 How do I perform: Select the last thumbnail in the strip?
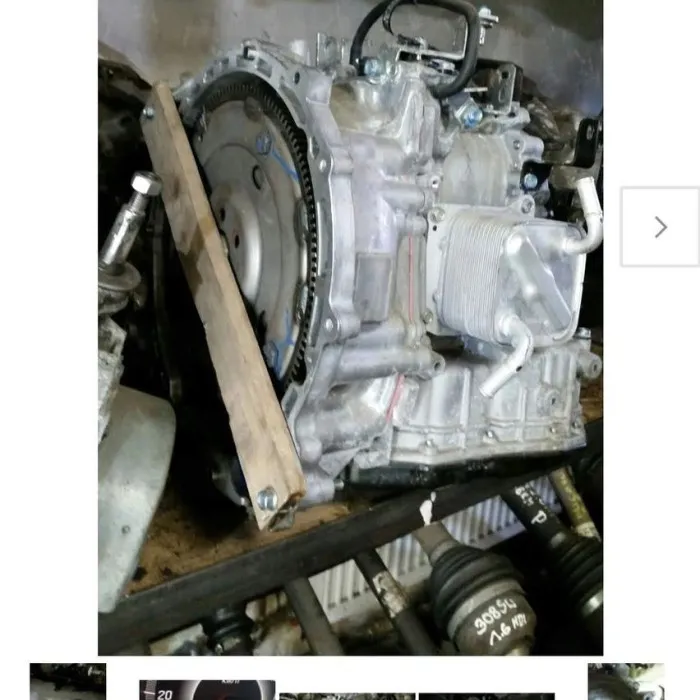pos(625,682)
